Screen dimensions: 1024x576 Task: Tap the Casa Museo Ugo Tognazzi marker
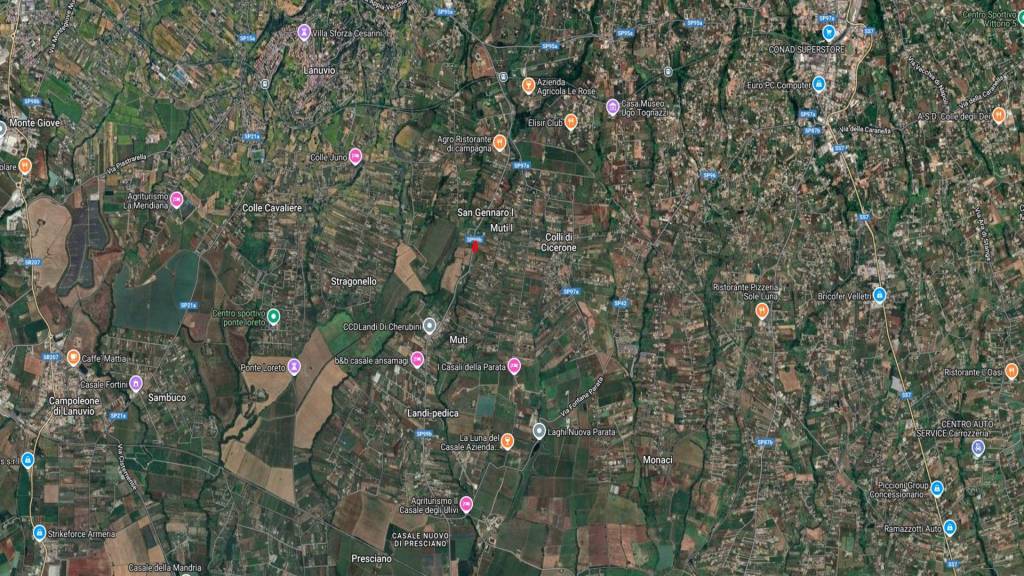[x=612, y=107]
